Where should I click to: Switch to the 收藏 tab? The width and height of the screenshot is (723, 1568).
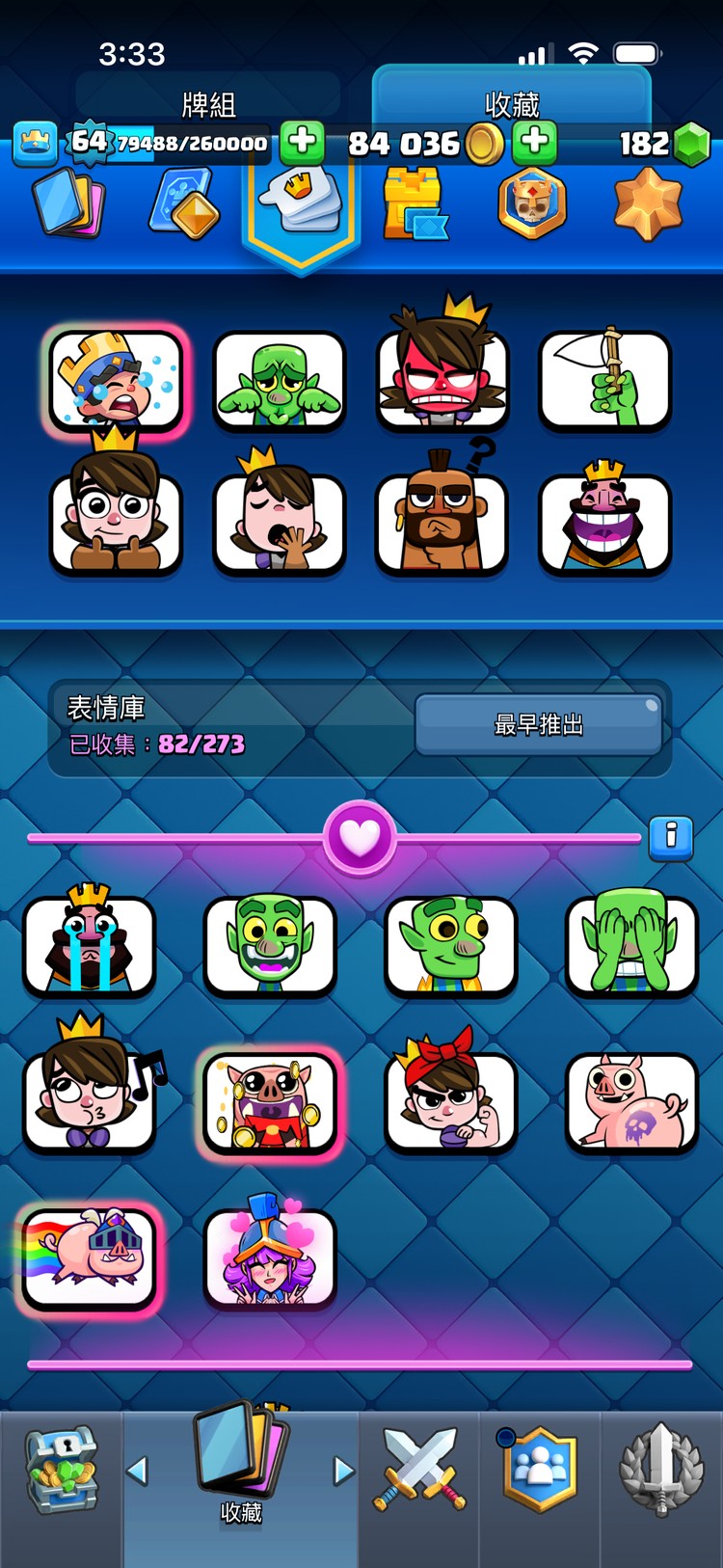click(512, 100)
